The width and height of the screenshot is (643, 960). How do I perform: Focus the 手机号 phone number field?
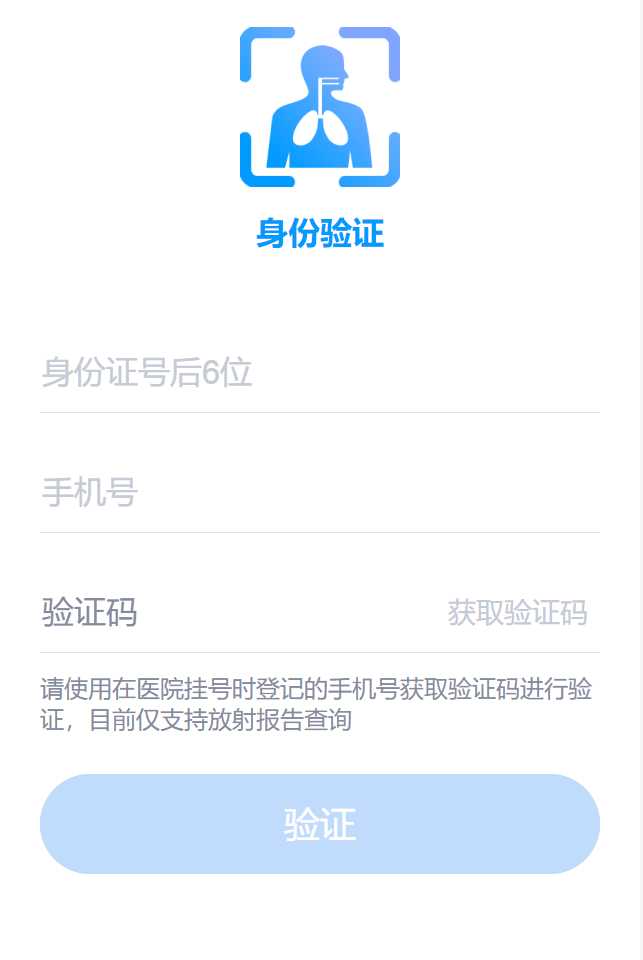click(318, 493)
